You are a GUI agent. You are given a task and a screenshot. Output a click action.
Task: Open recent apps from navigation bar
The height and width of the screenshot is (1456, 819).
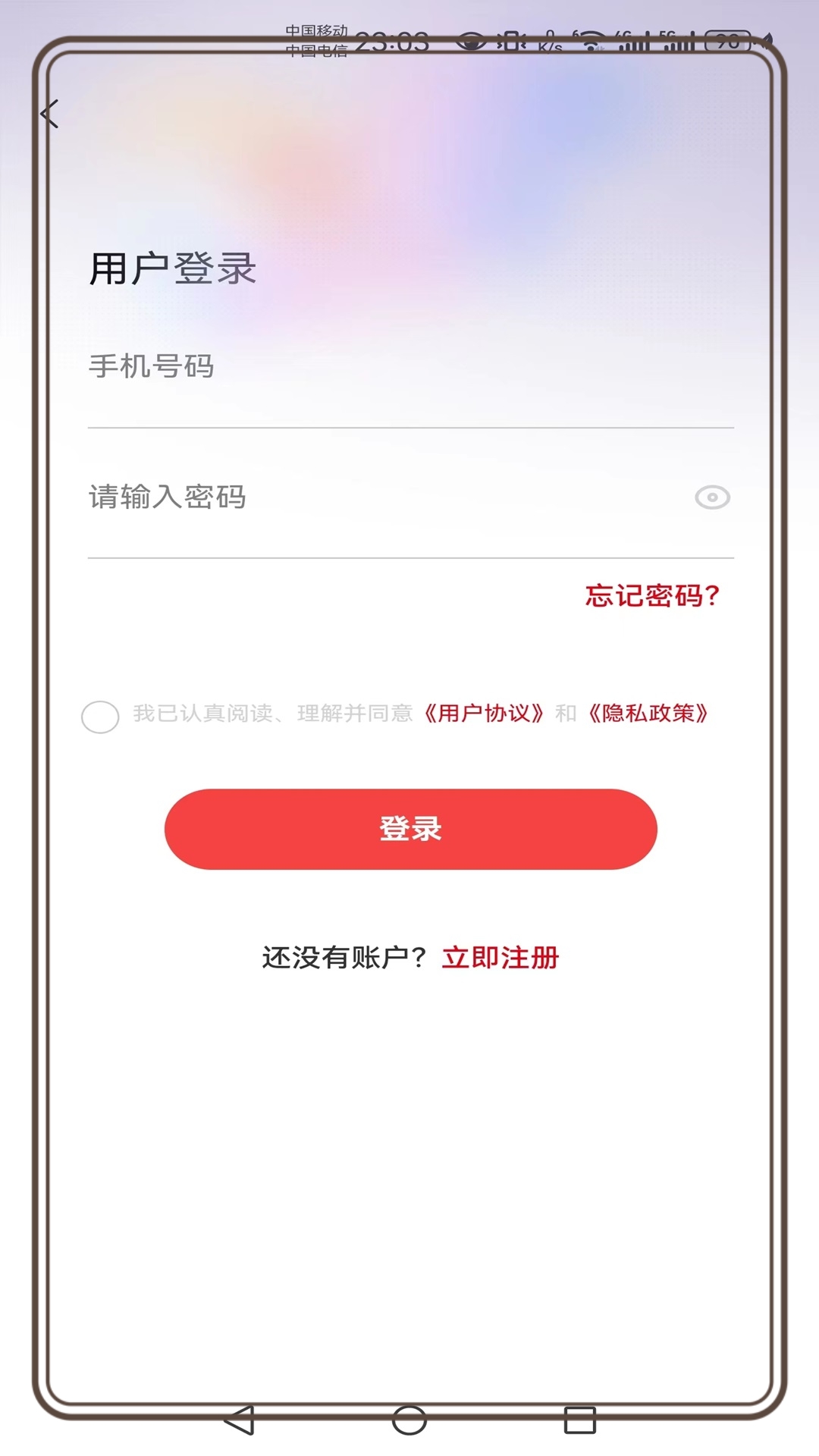(x=580, y=1420)
